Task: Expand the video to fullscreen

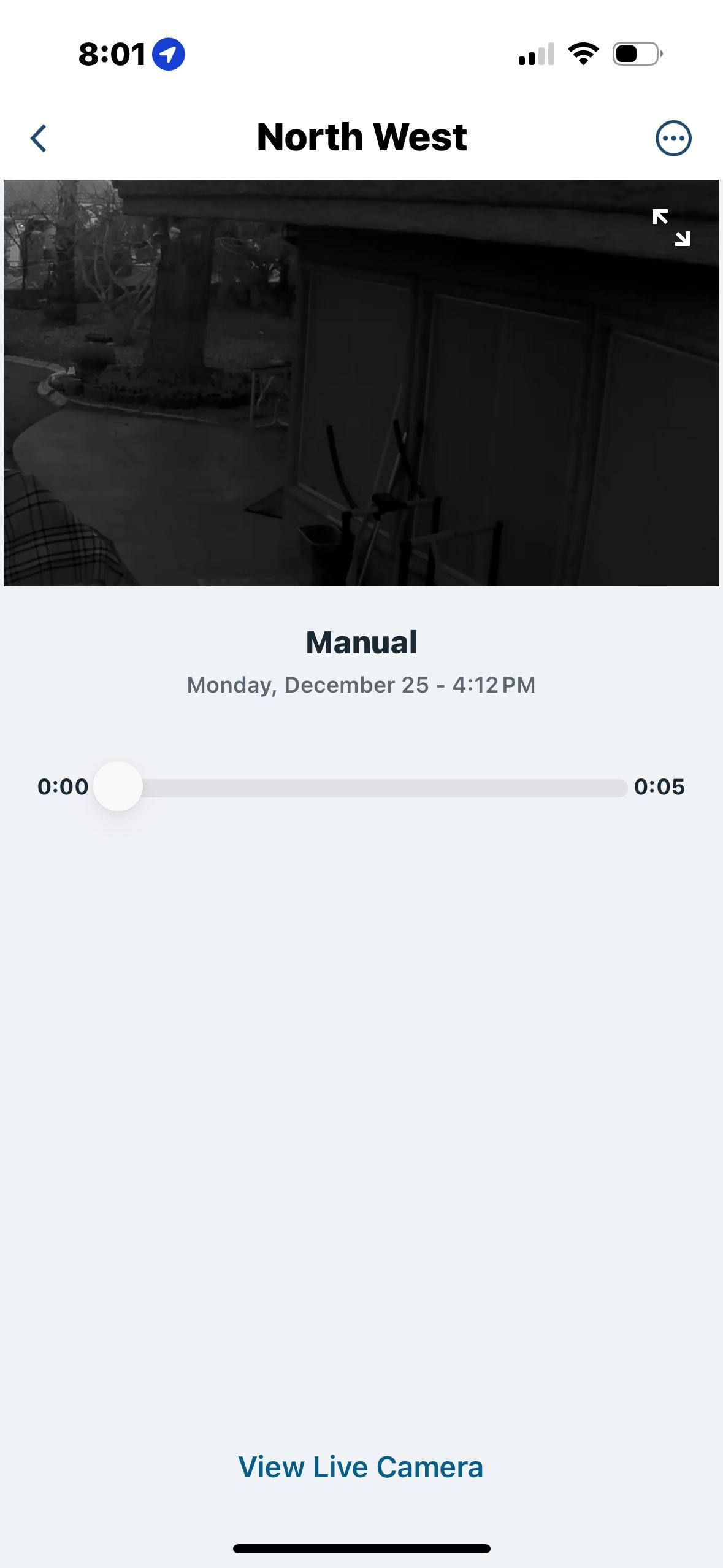Action: [671, 228]
